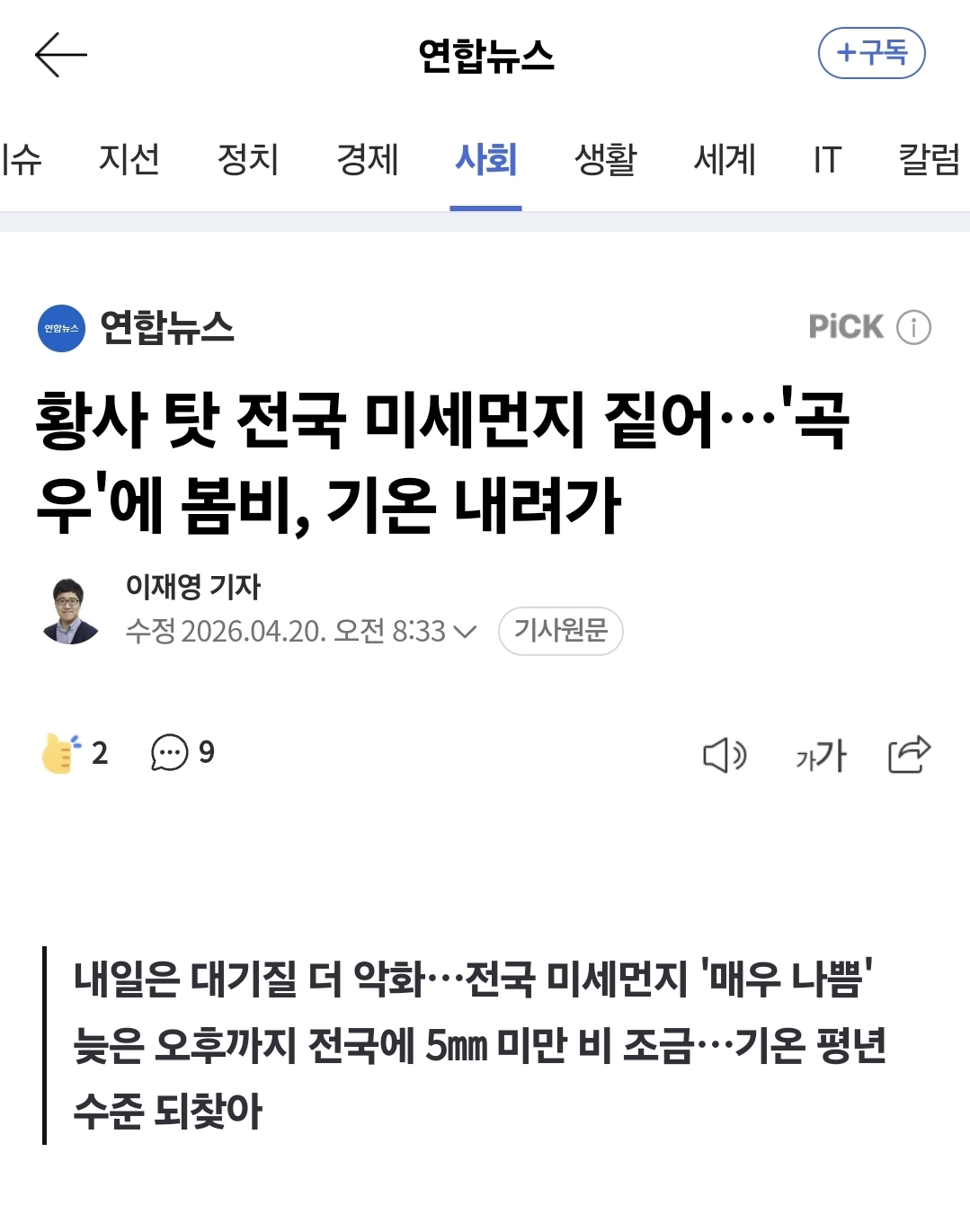Screen dimensions: 970x1232
Task: Subscribe with the +구독 button
Action: pos(871,53)
